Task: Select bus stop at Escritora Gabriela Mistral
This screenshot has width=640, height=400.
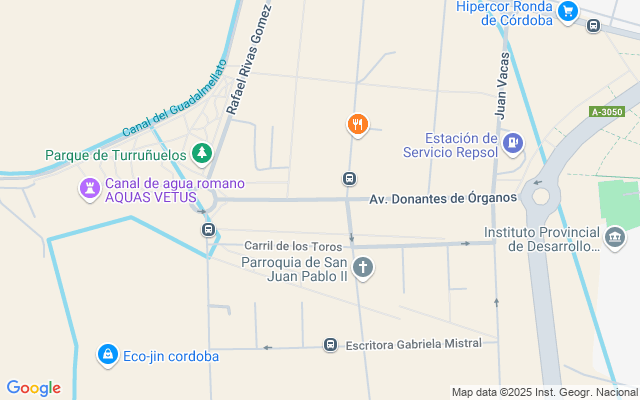Action: tap(330, 345)
